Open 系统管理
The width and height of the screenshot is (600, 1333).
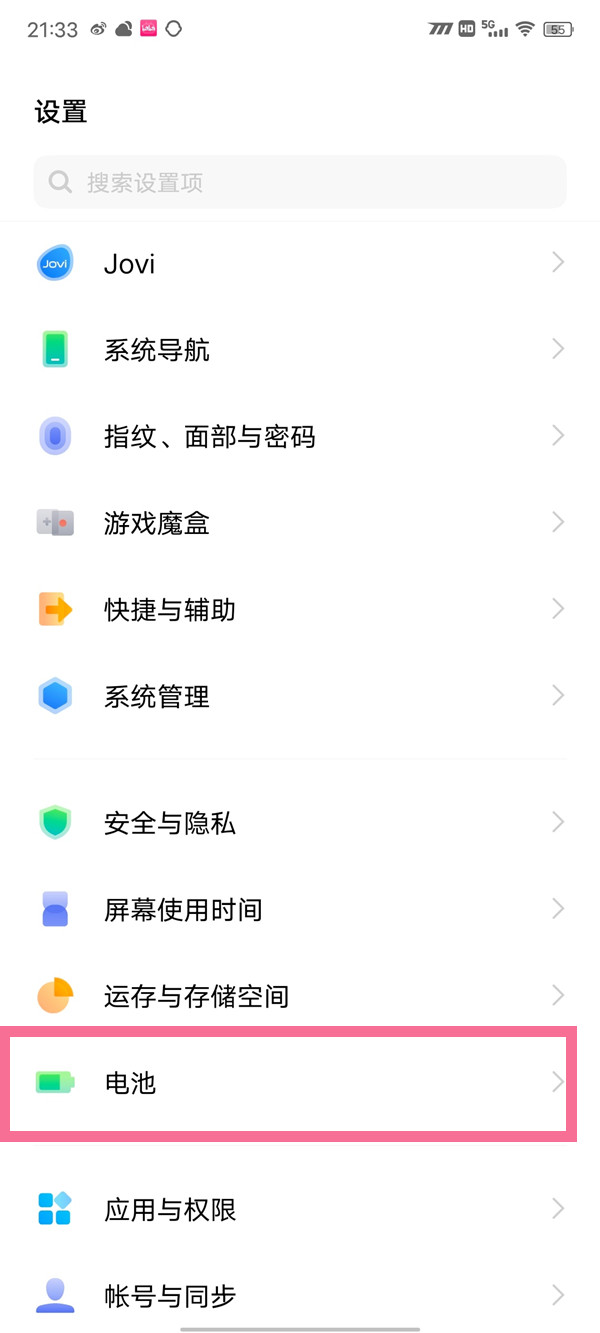(x=300, y=696)
